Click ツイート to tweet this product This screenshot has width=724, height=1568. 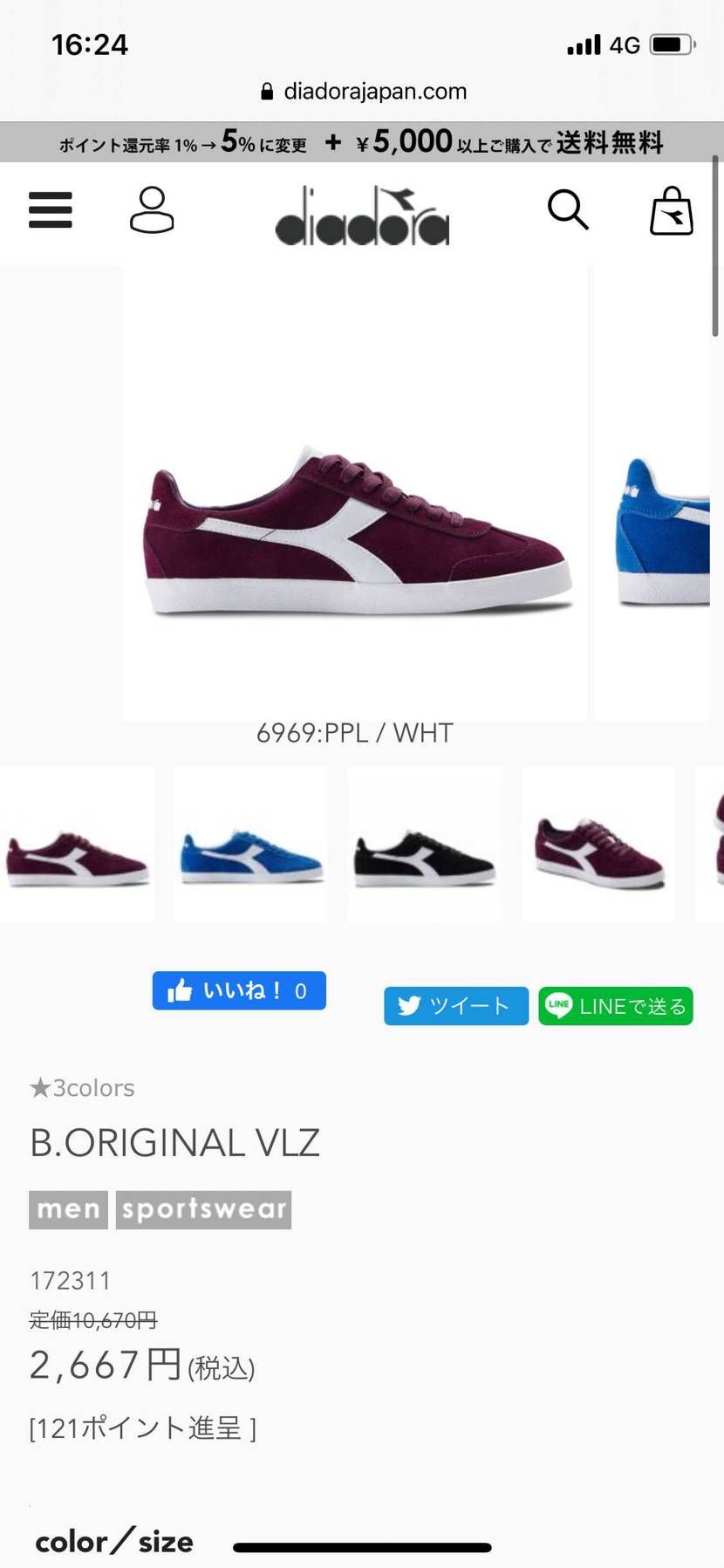point(456,1005)
